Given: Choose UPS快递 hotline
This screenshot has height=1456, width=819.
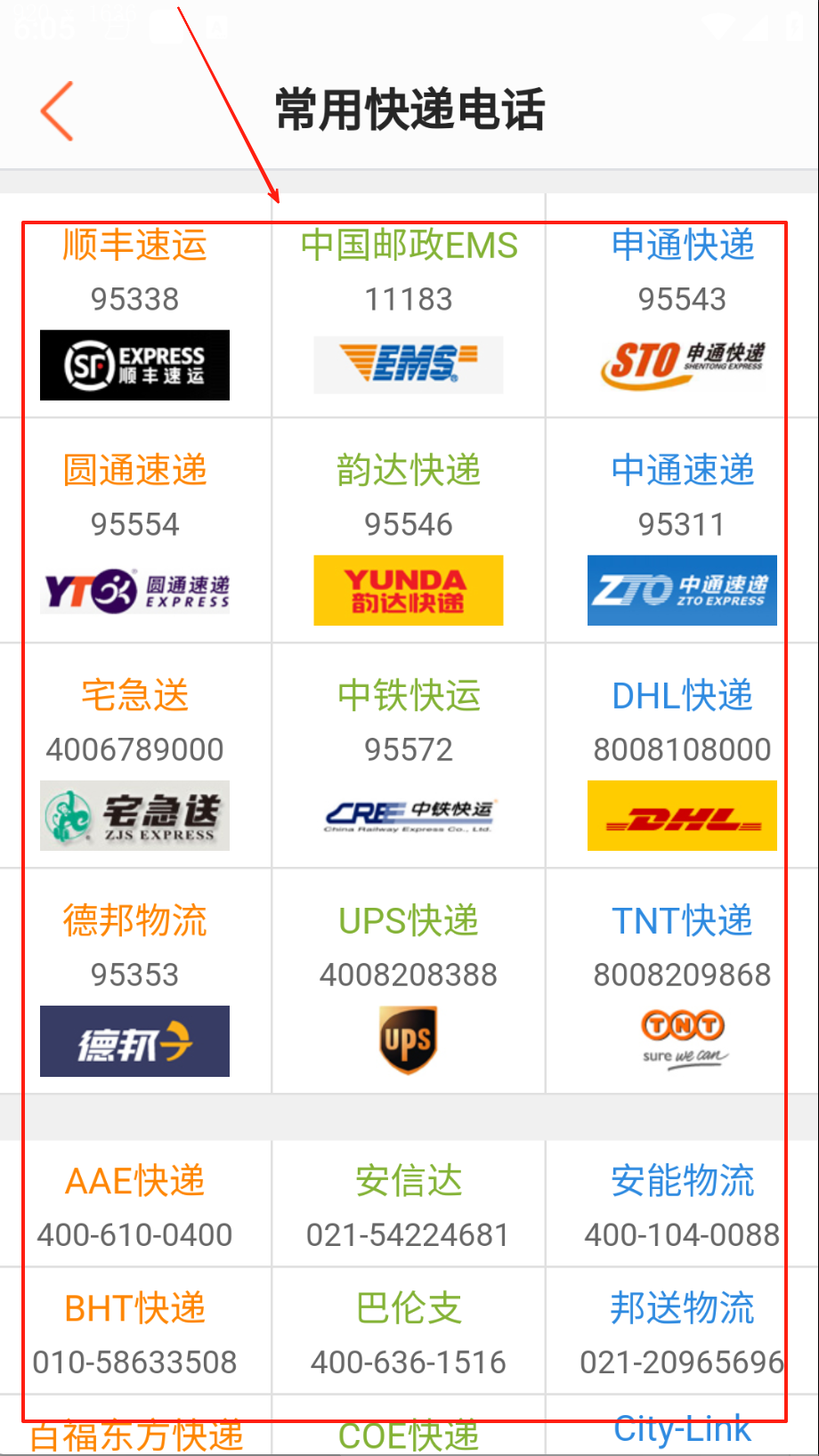Looking at the screenshot, I should [409, 983].
